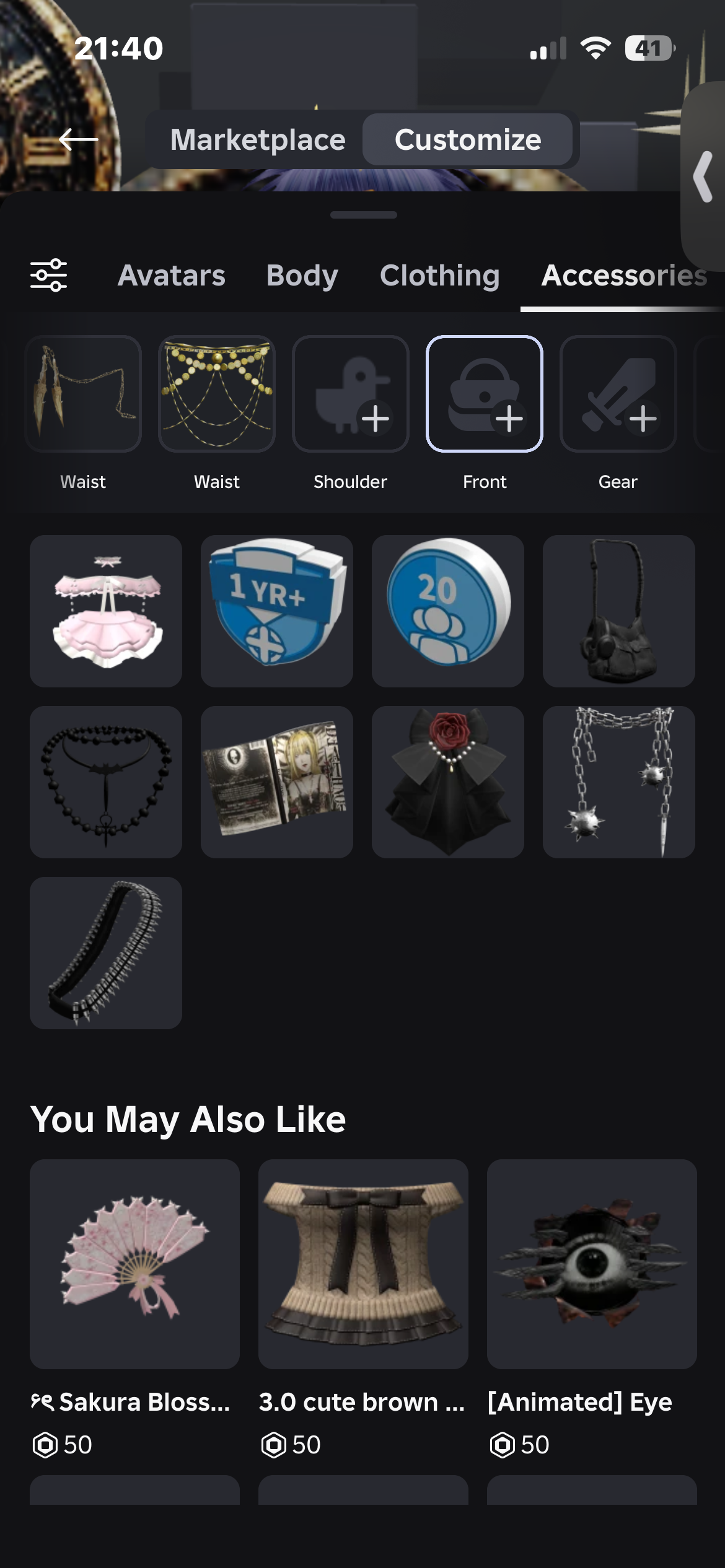Expand the side panel arrow handle

click(x=704, y=177)
